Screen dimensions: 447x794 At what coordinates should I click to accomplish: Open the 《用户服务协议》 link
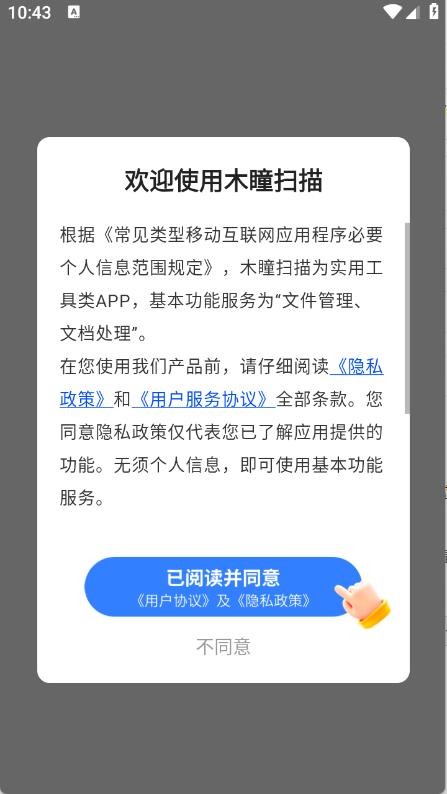tap(204, 400)
